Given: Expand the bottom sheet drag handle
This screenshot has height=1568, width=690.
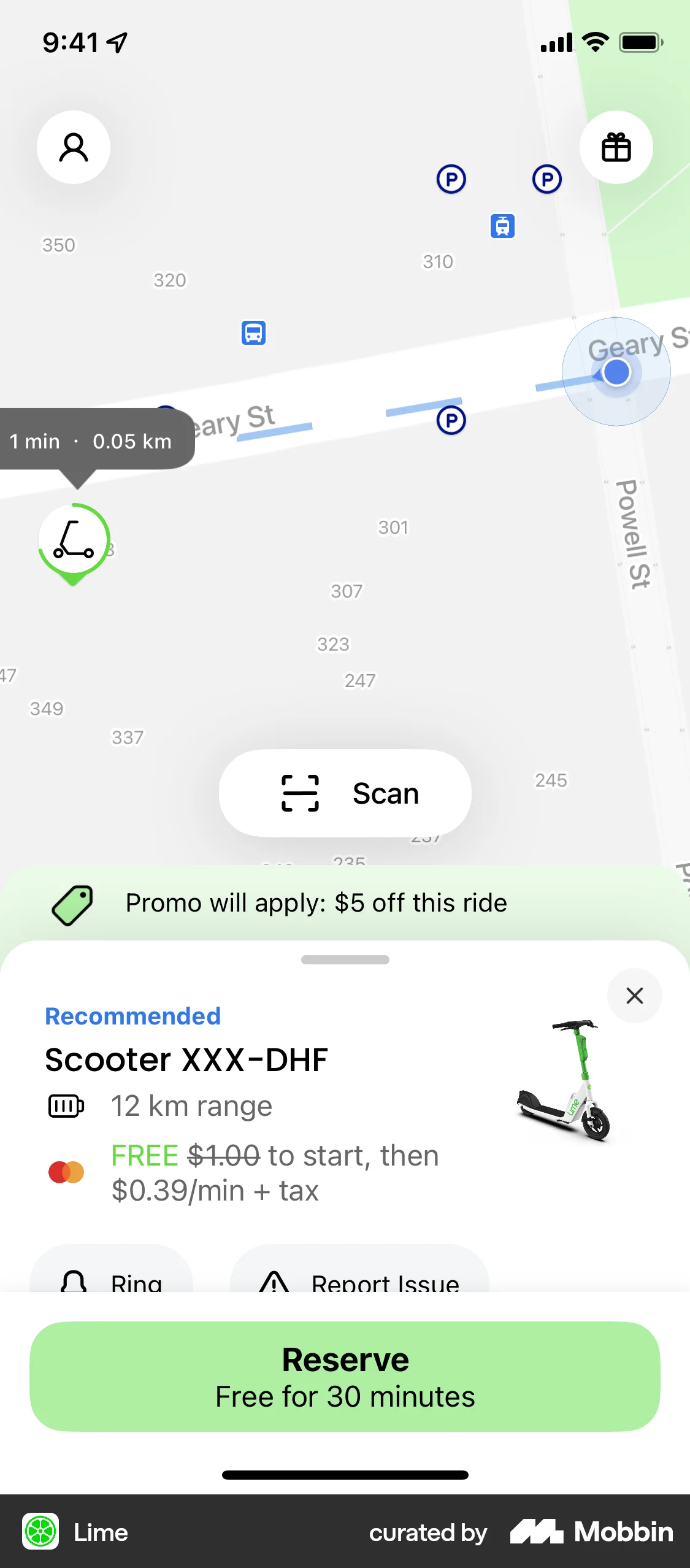Looking at the screenshot, I should [345, 961].
